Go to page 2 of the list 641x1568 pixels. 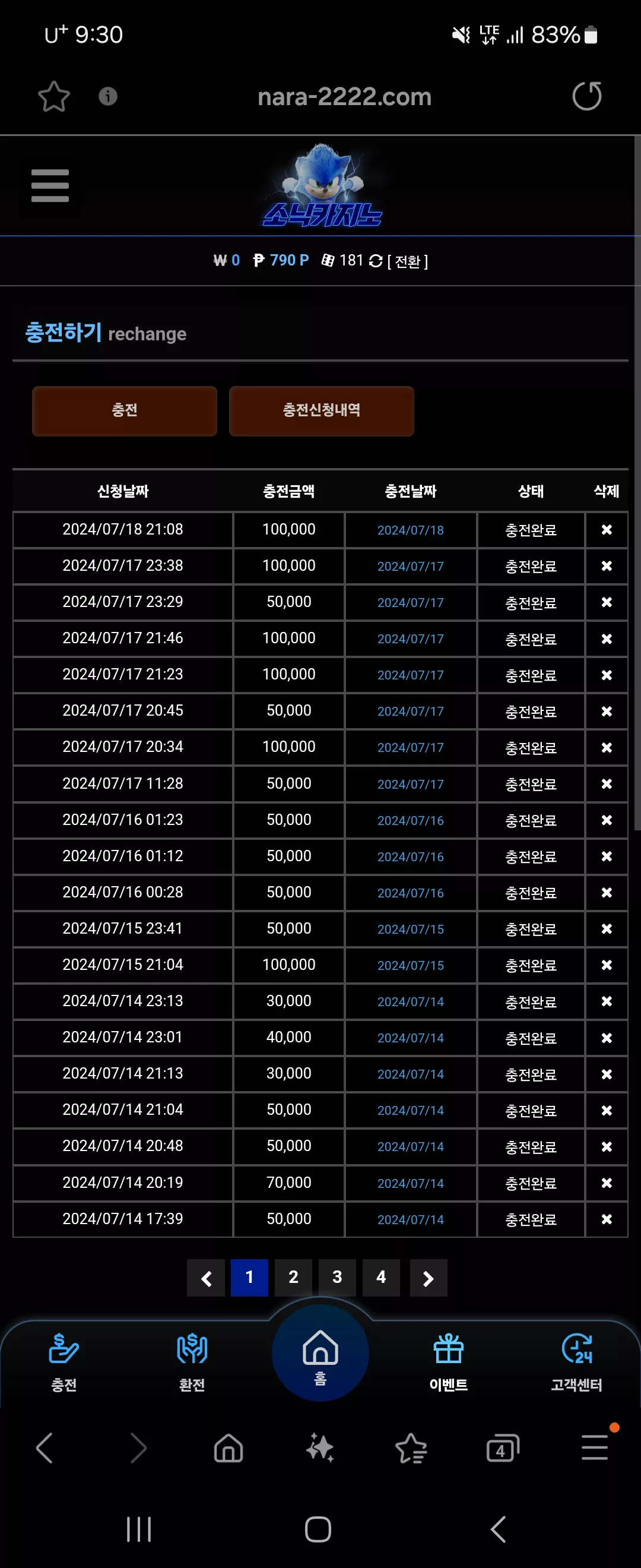pos(293,1277)
